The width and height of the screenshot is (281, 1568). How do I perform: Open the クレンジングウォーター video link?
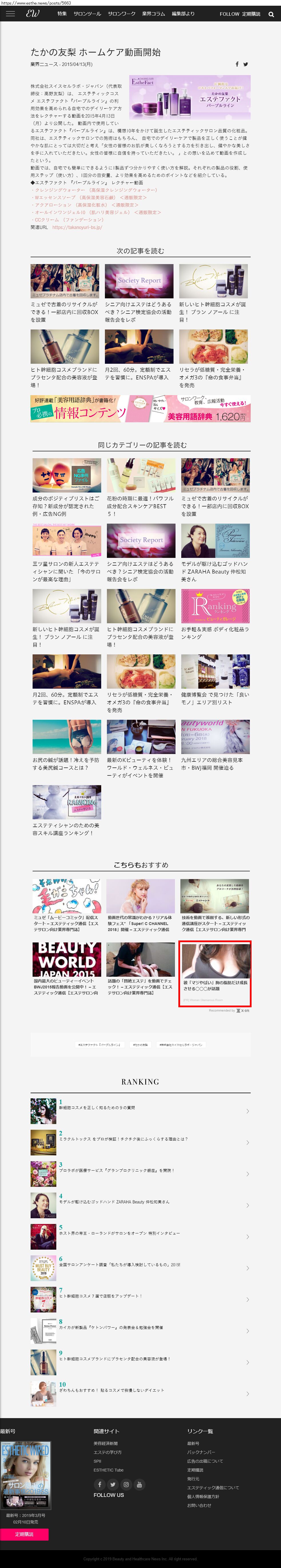click(94, 190)
